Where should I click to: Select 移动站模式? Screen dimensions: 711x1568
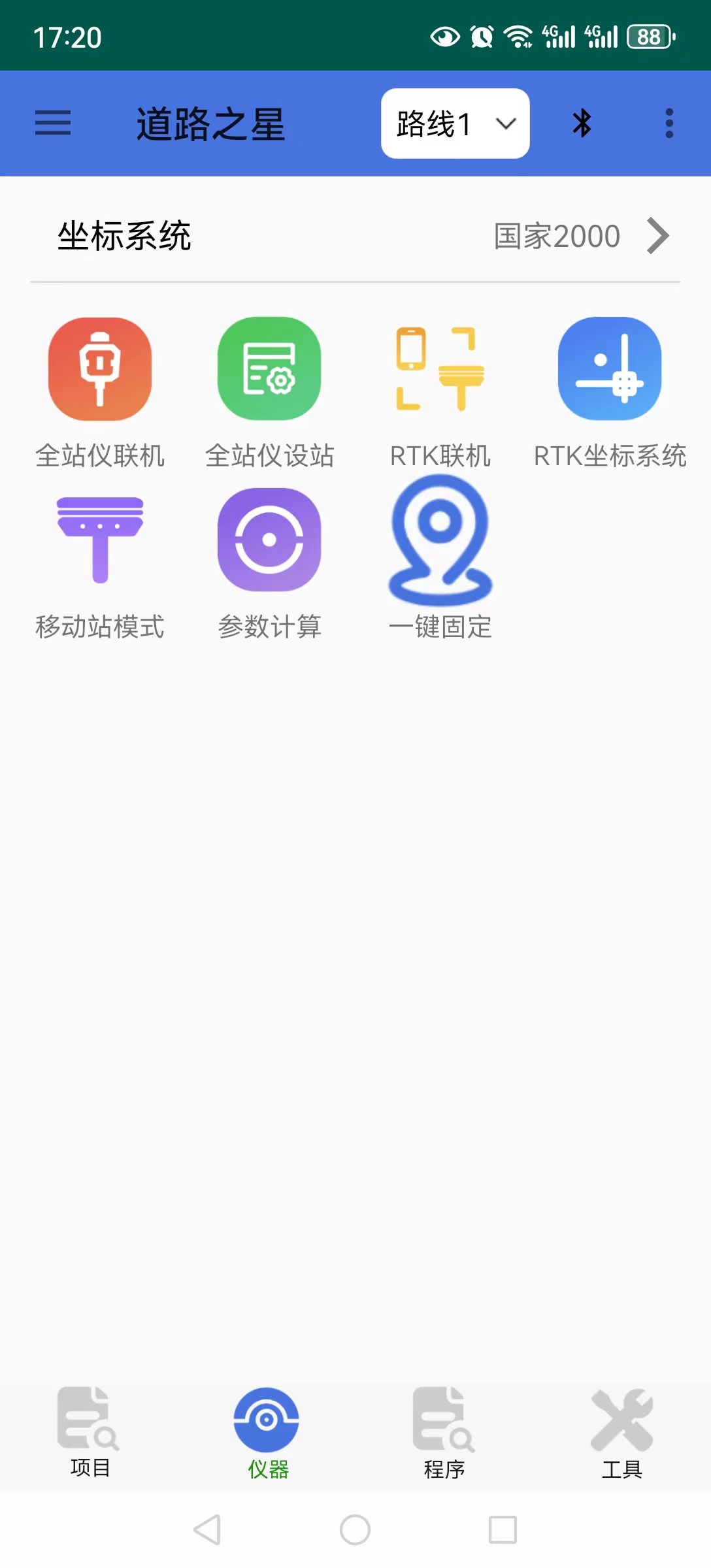100,564
